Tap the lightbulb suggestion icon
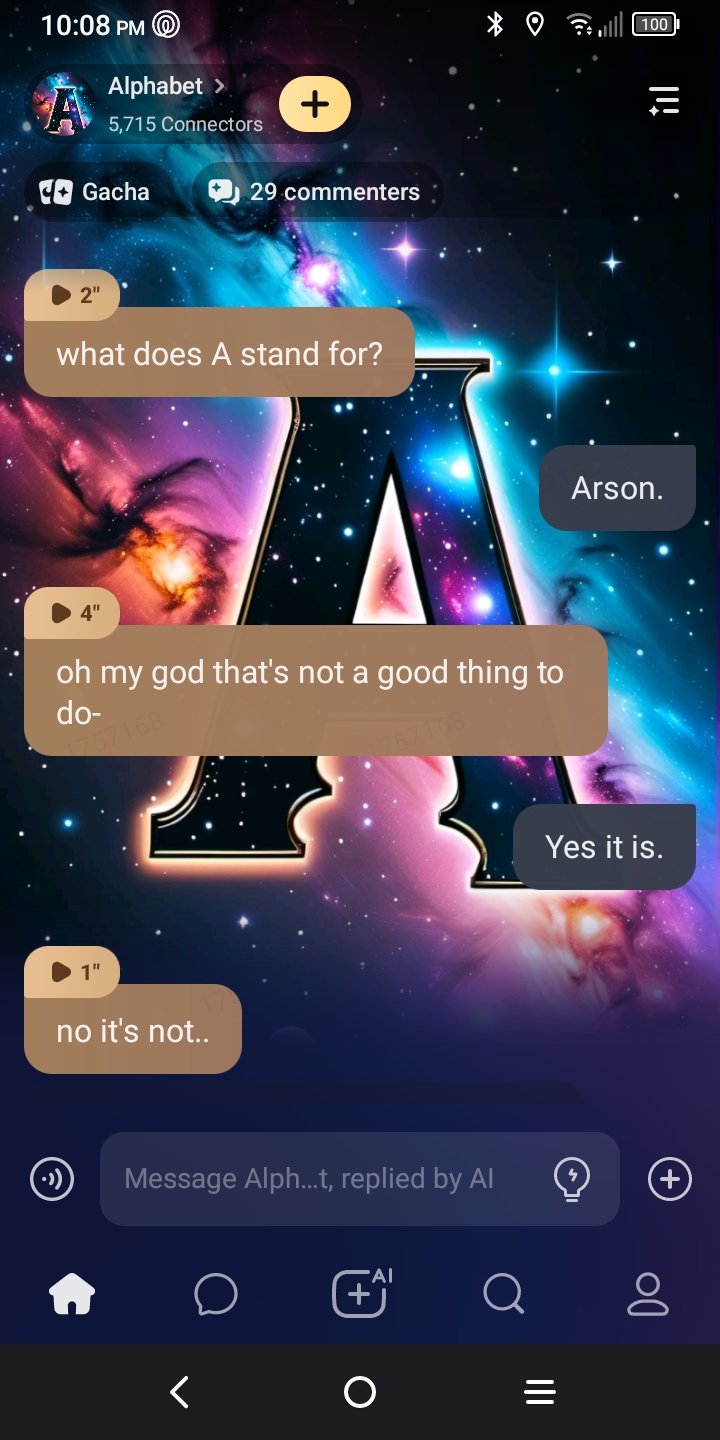The image size is (720, 1440). point(572,1179)
